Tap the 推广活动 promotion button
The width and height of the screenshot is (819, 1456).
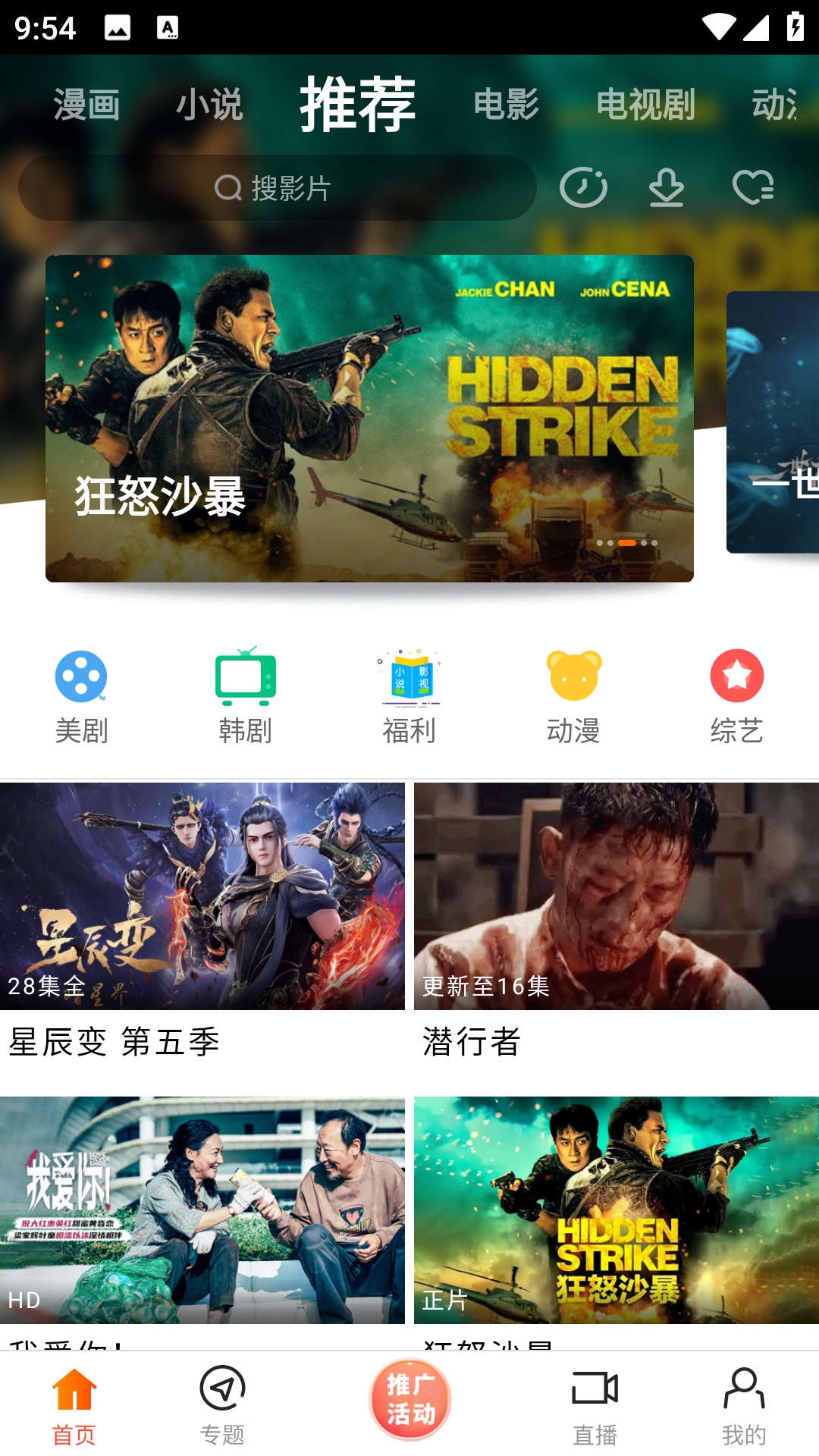(409, 1399)
